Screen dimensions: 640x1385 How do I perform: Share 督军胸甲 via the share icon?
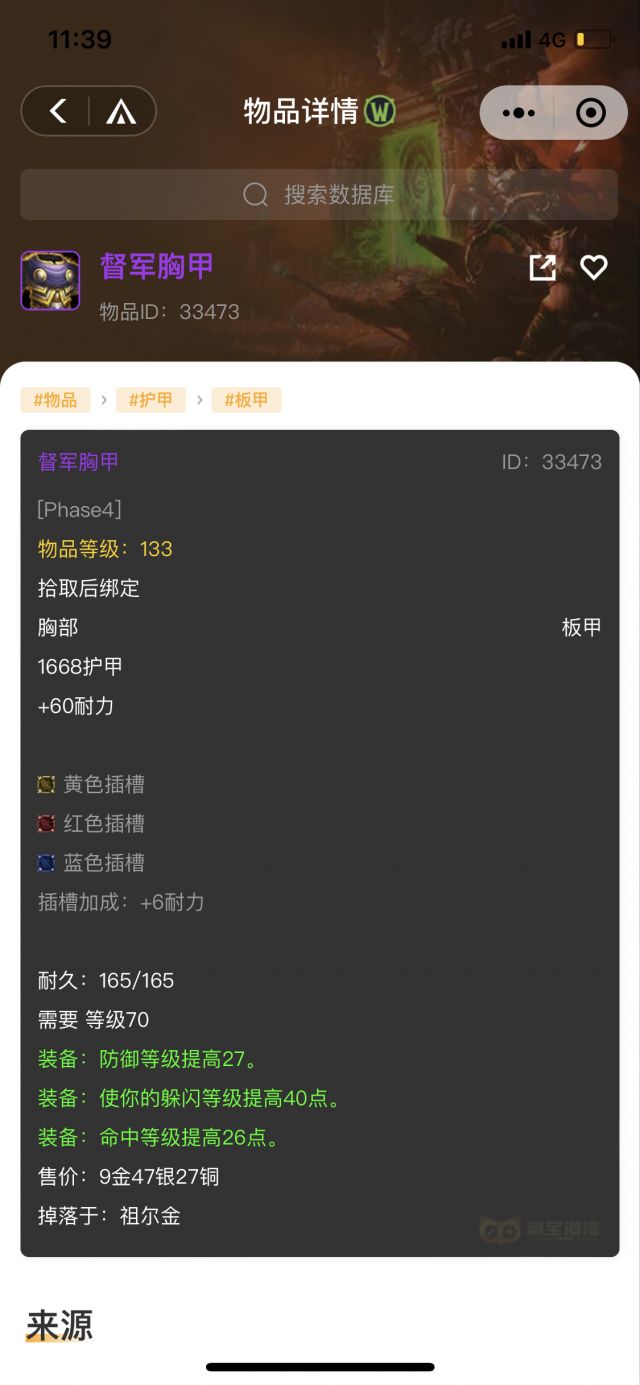[x=542, y=267]
